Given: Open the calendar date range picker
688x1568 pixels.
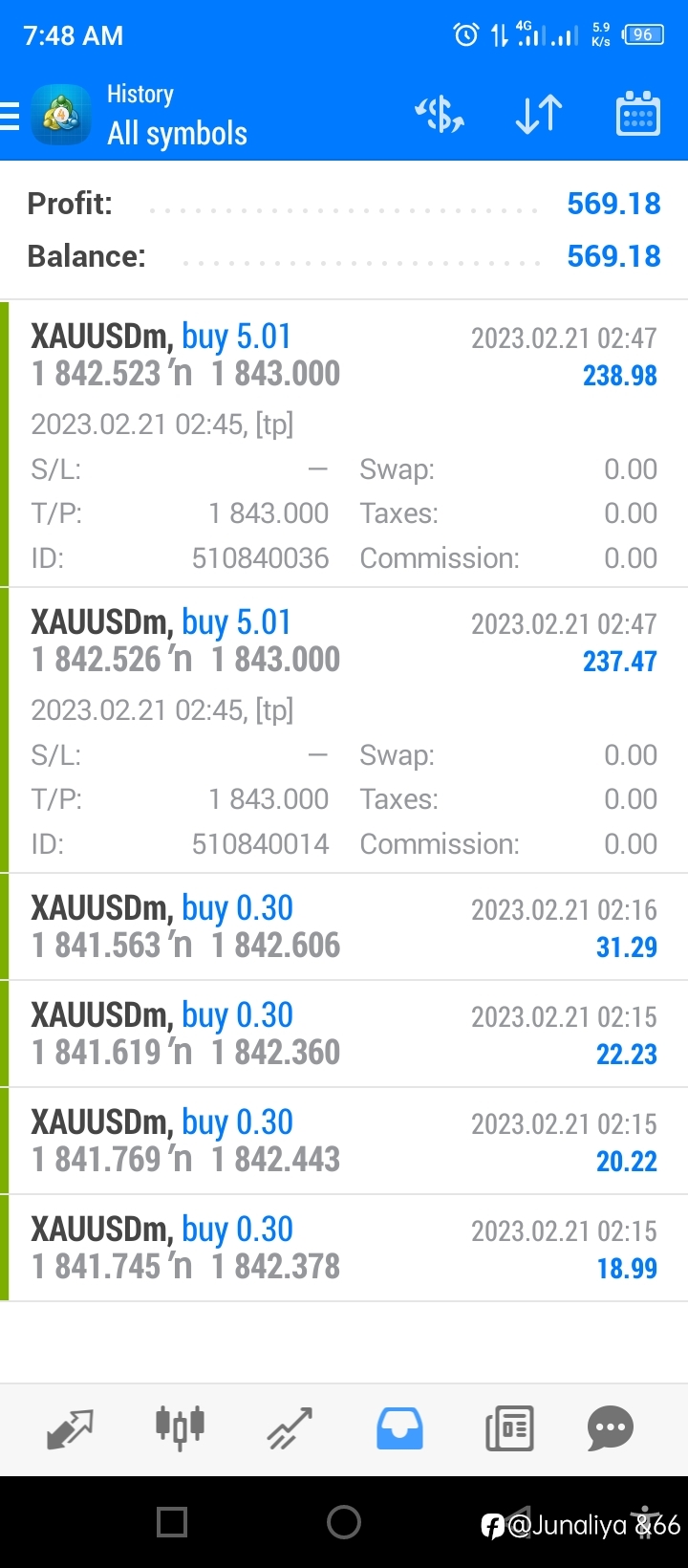Looking at the screenshot, I should click(637, 115).
